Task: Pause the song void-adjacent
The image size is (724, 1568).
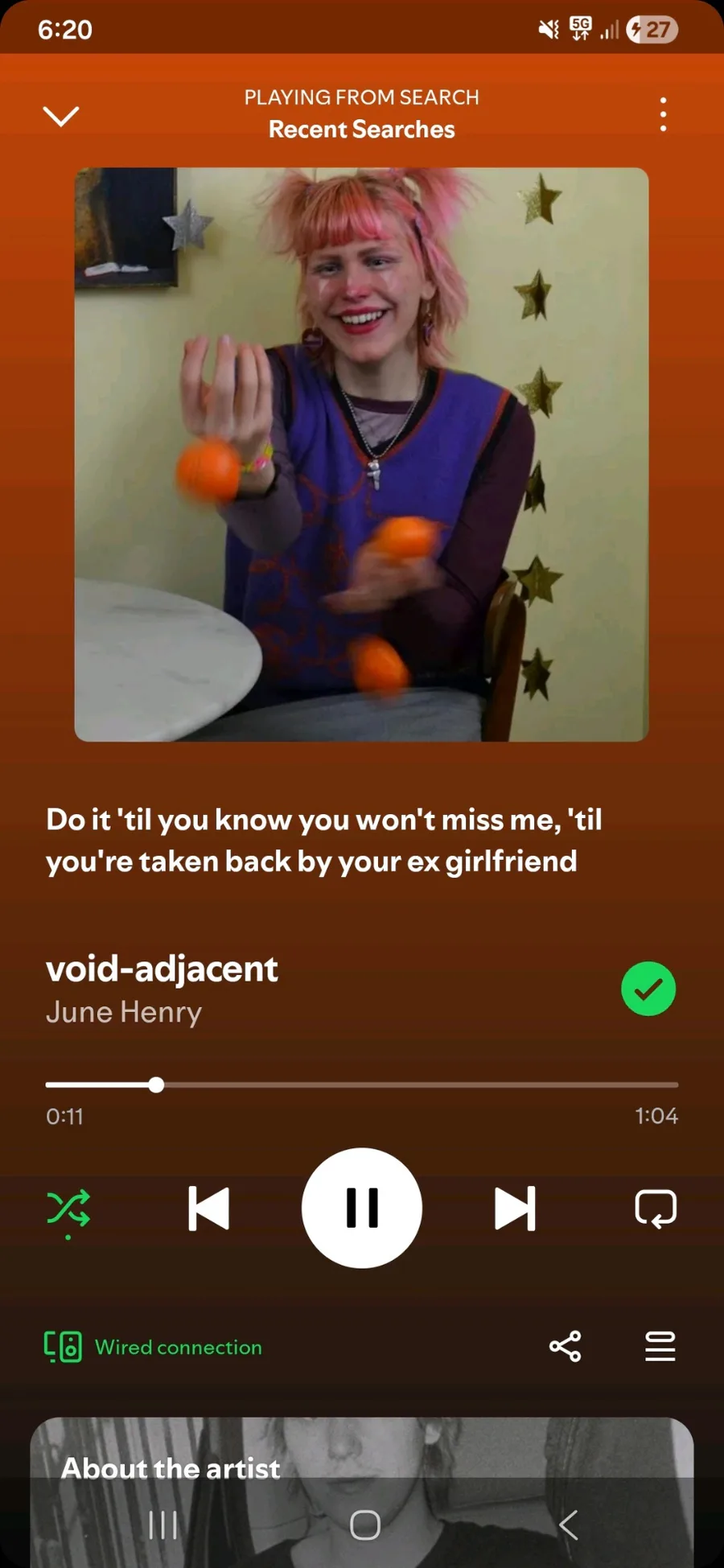Action: pyautogui.click(x=362, y=1208)
